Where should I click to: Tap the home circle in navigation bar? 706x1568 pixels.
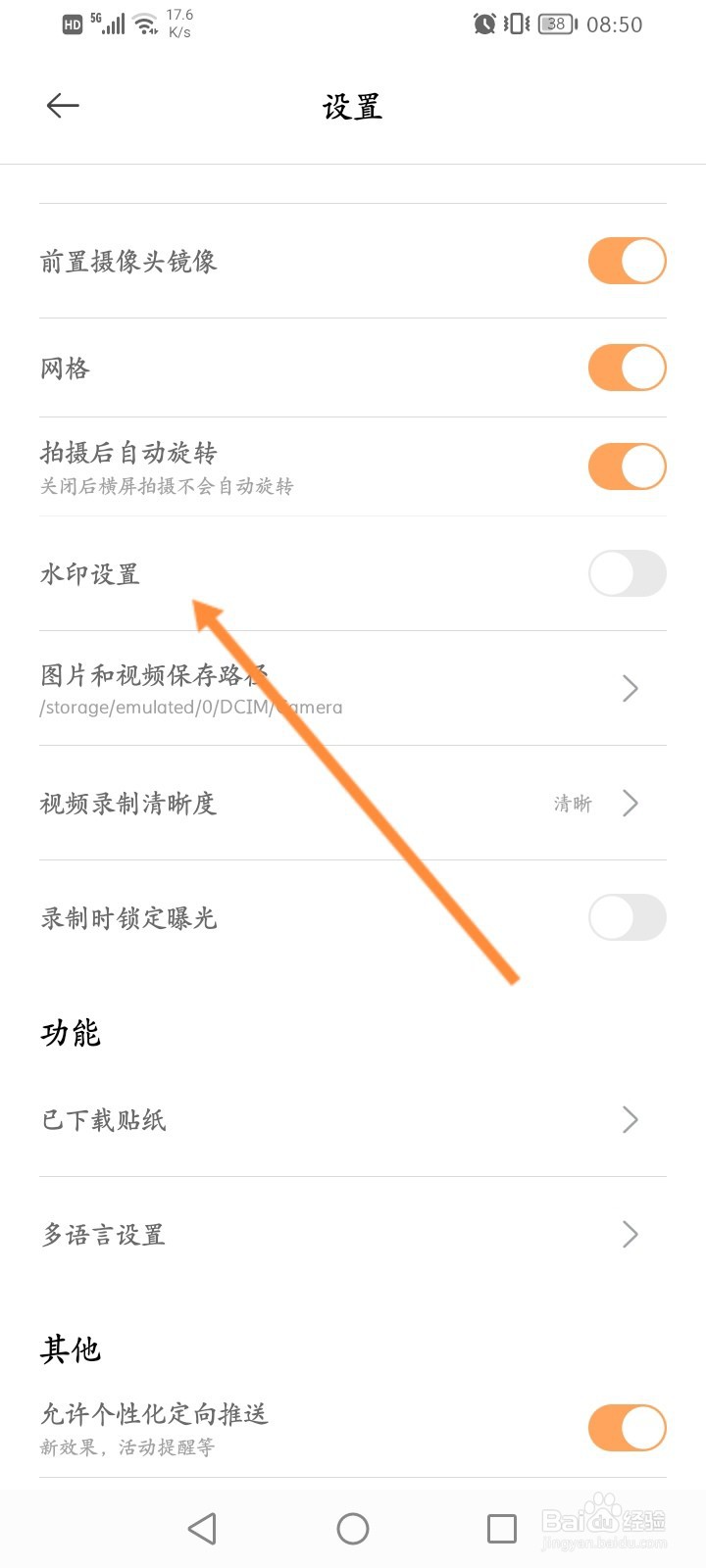tap(353, 1527)
